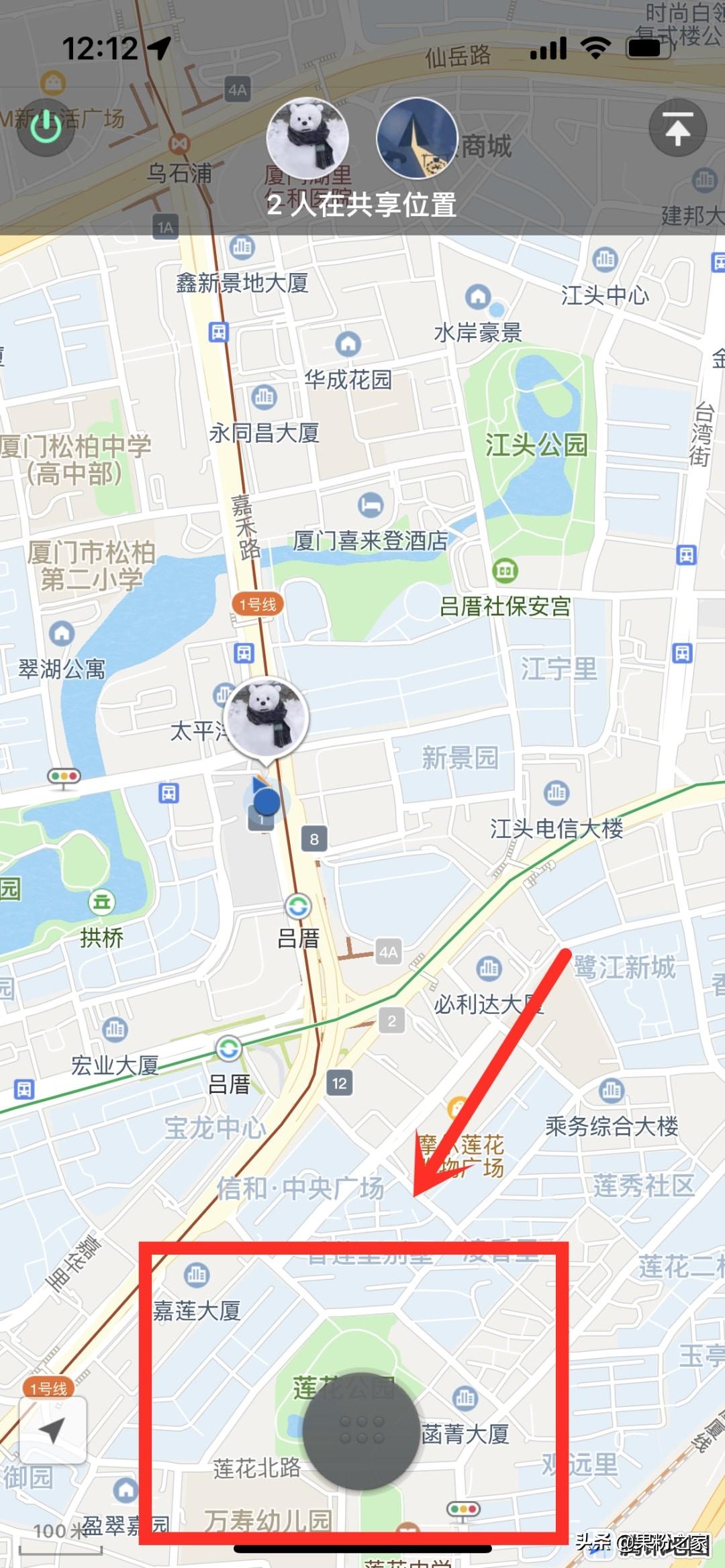Tap the Wi-Fi indicator in status bar
Viewport: 725px width, 1568px height.
point(594,47)
